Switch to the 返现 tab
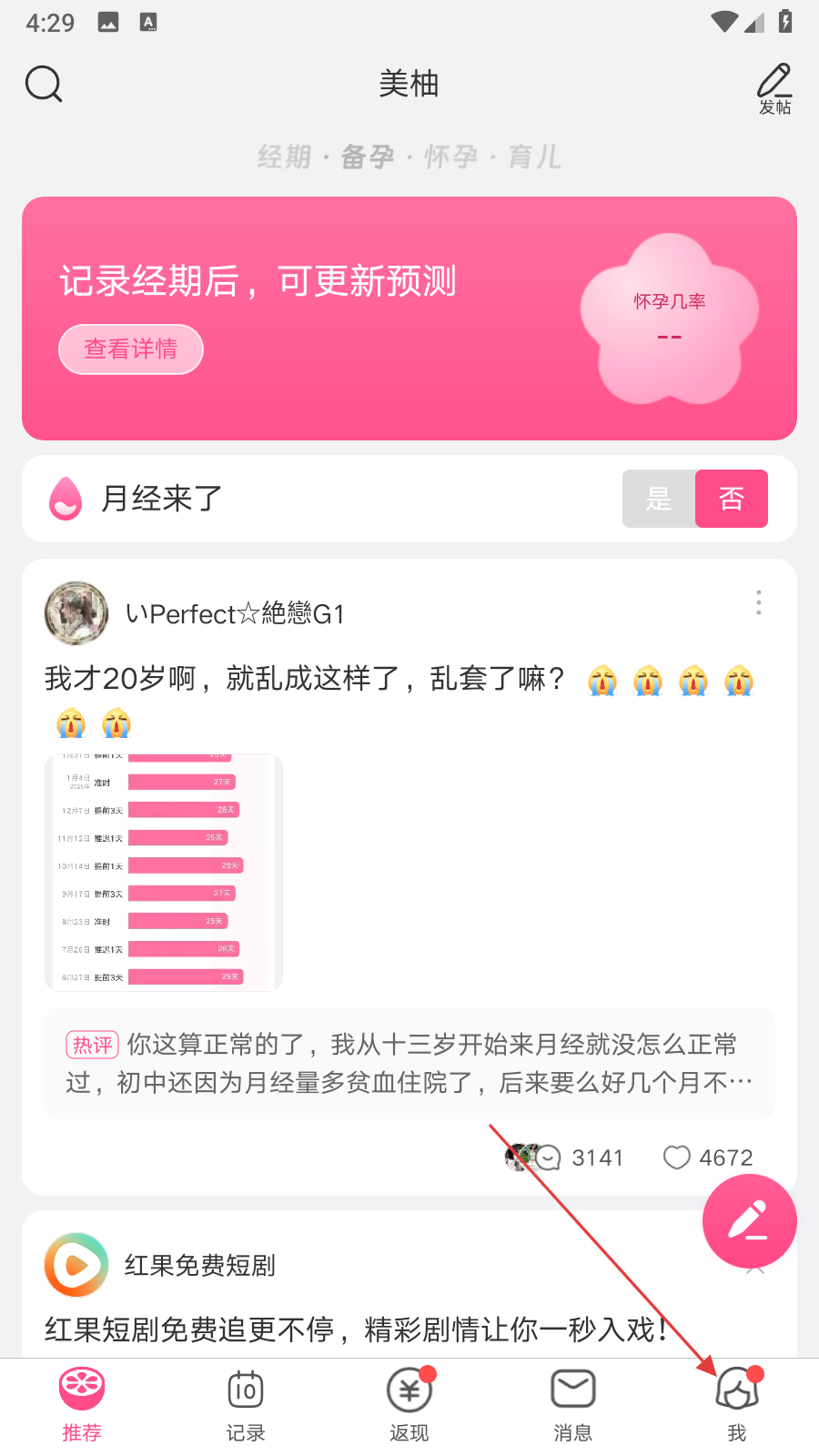819x1456 pixels. pyautogui.click(x=409, y=1405)
